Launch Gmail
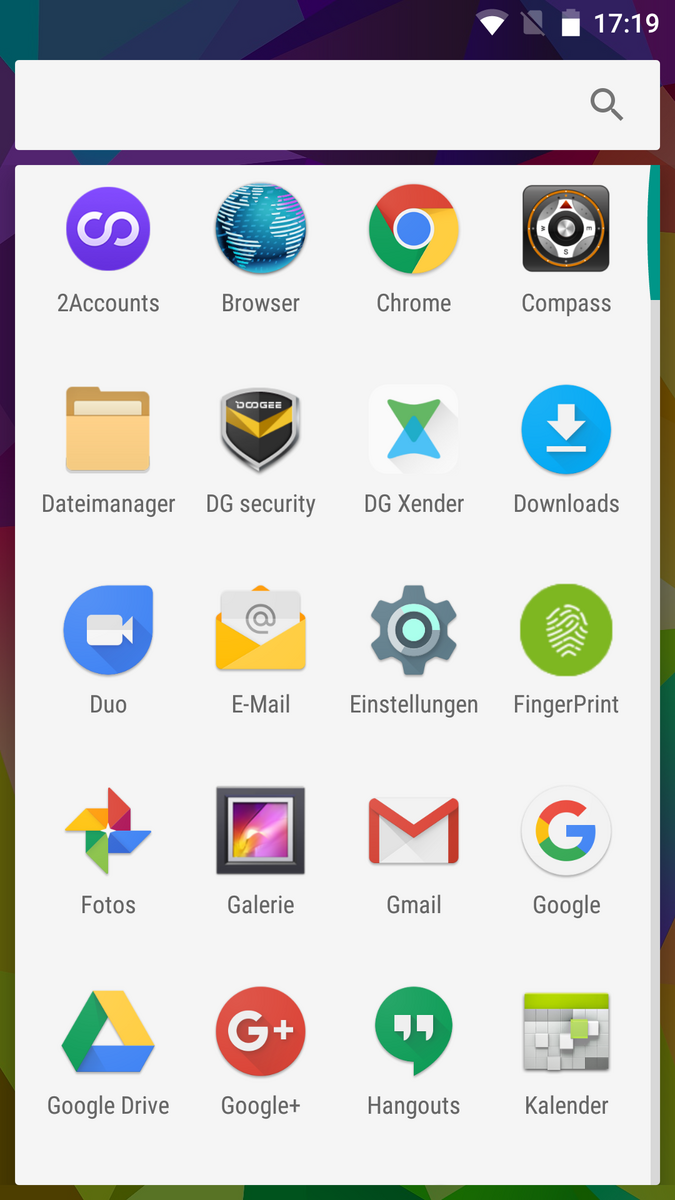 click(x=414, y=831)
